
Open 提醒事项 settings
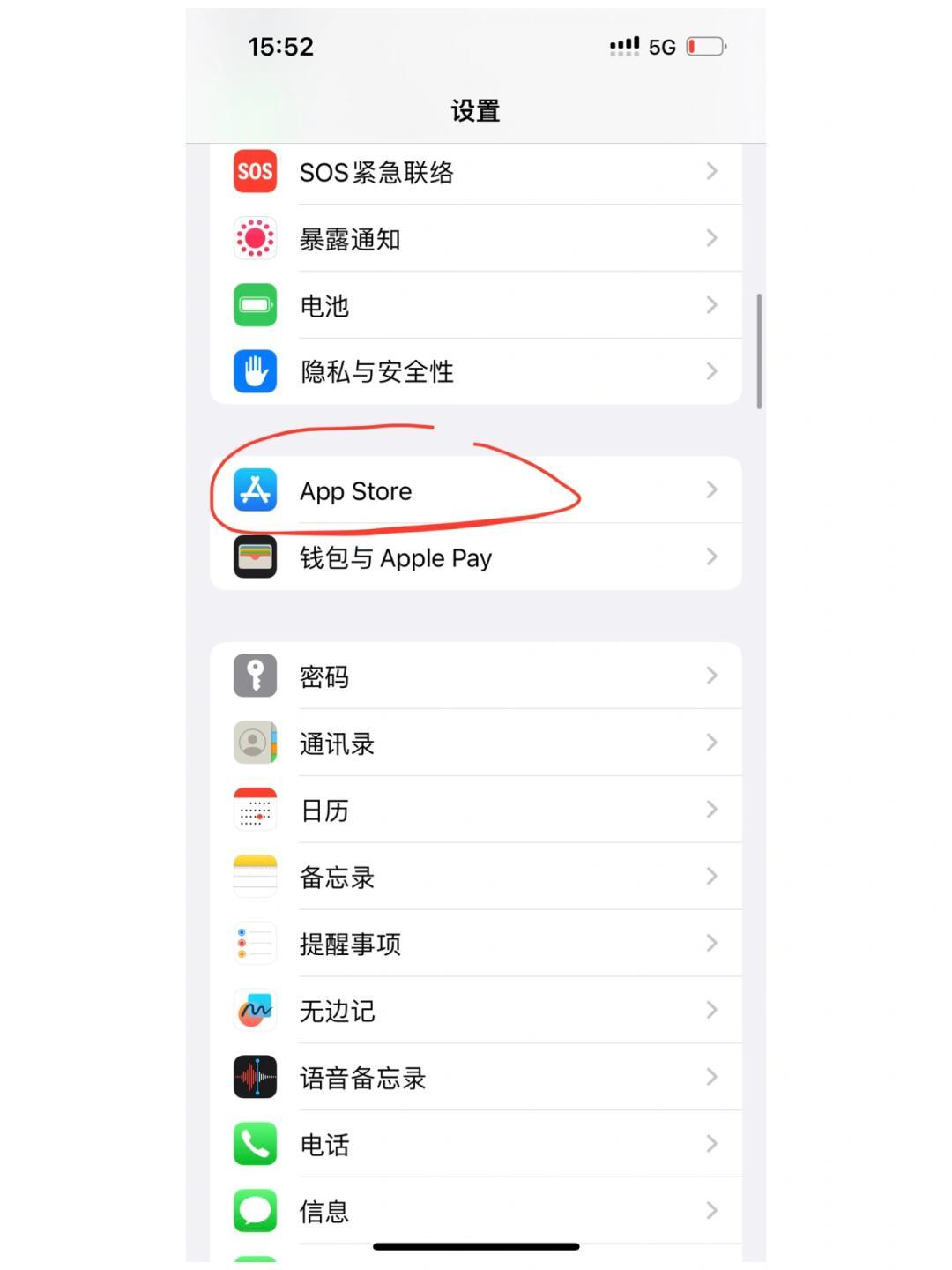pos(476,945)
